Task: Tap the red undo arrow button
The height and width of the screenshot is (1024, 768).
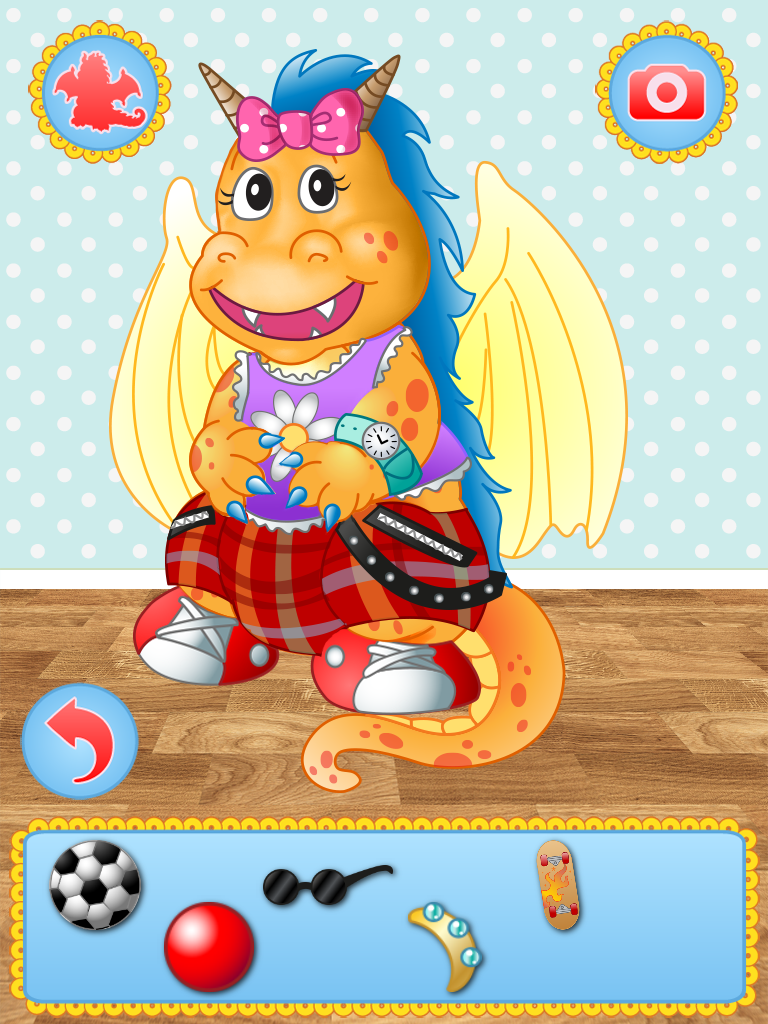Action: click(80, 741)
